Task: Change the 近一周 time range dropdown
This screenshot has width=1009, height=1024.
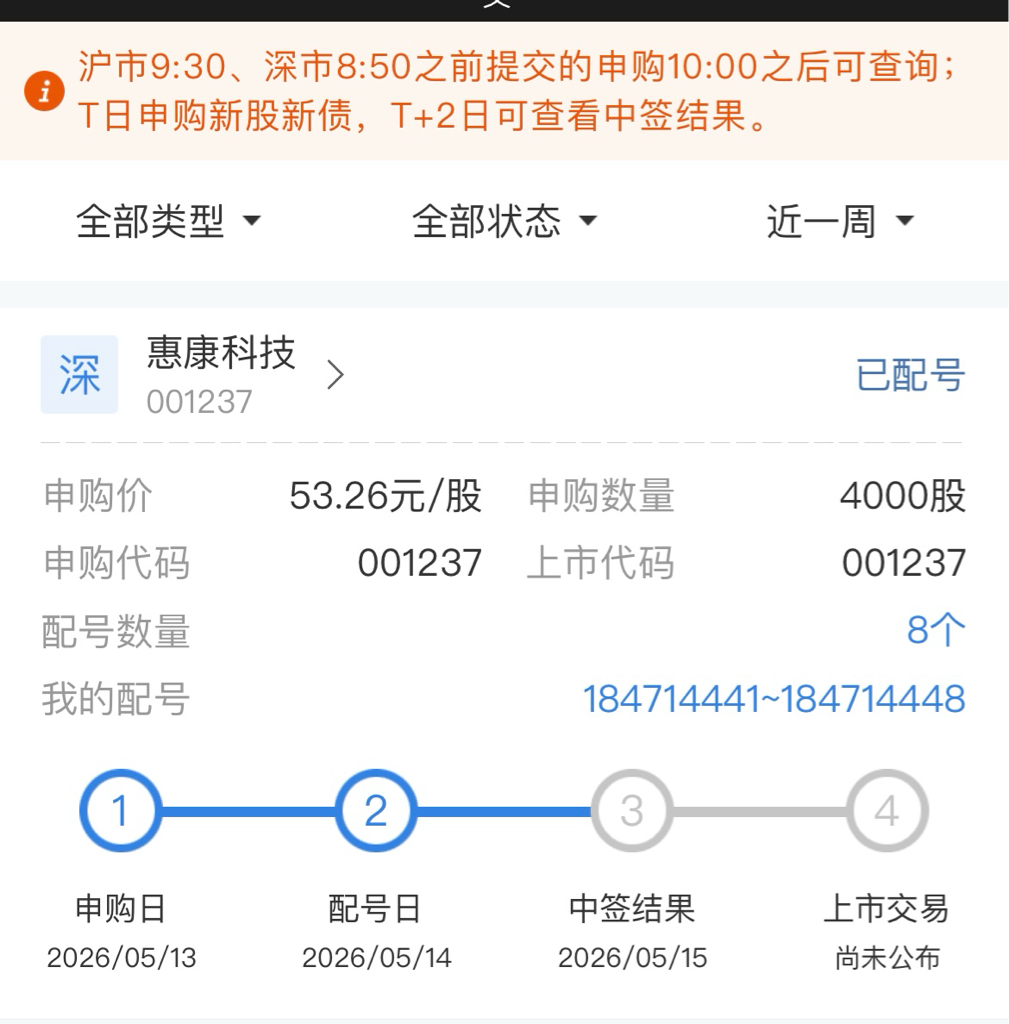Action: pyautogui.click(x=840, y=221)
